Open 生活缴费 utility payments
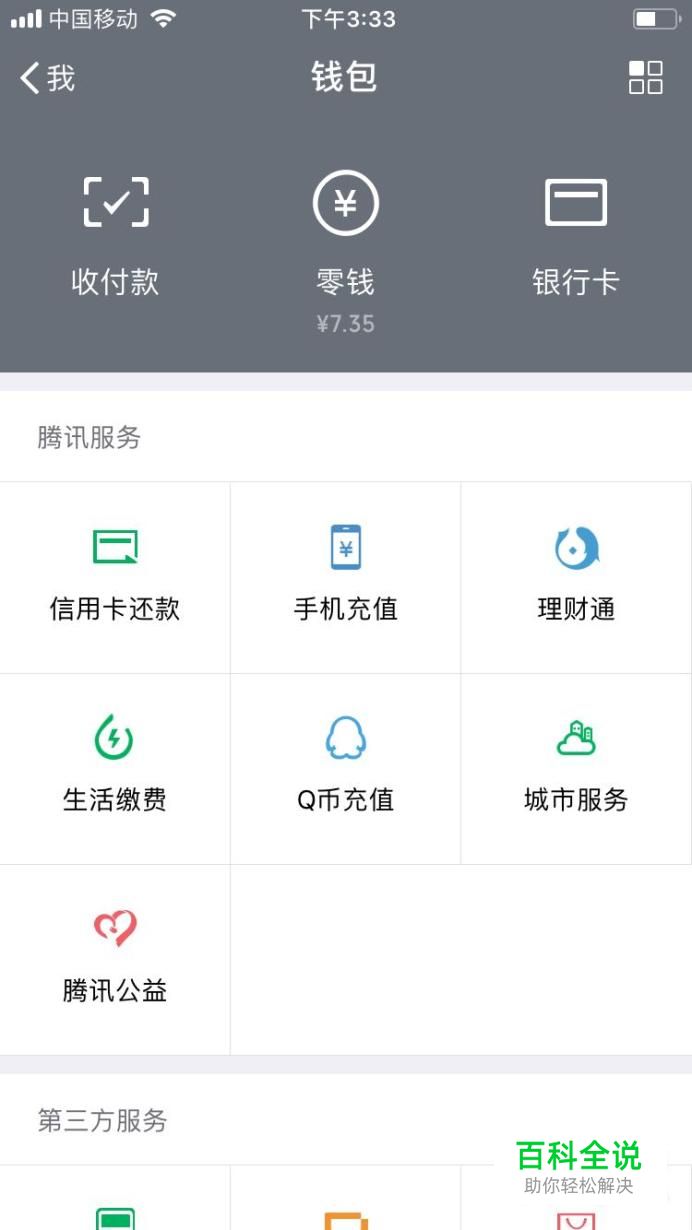The height and width of the screenshot is (1230, 692). tap(115, 768)
